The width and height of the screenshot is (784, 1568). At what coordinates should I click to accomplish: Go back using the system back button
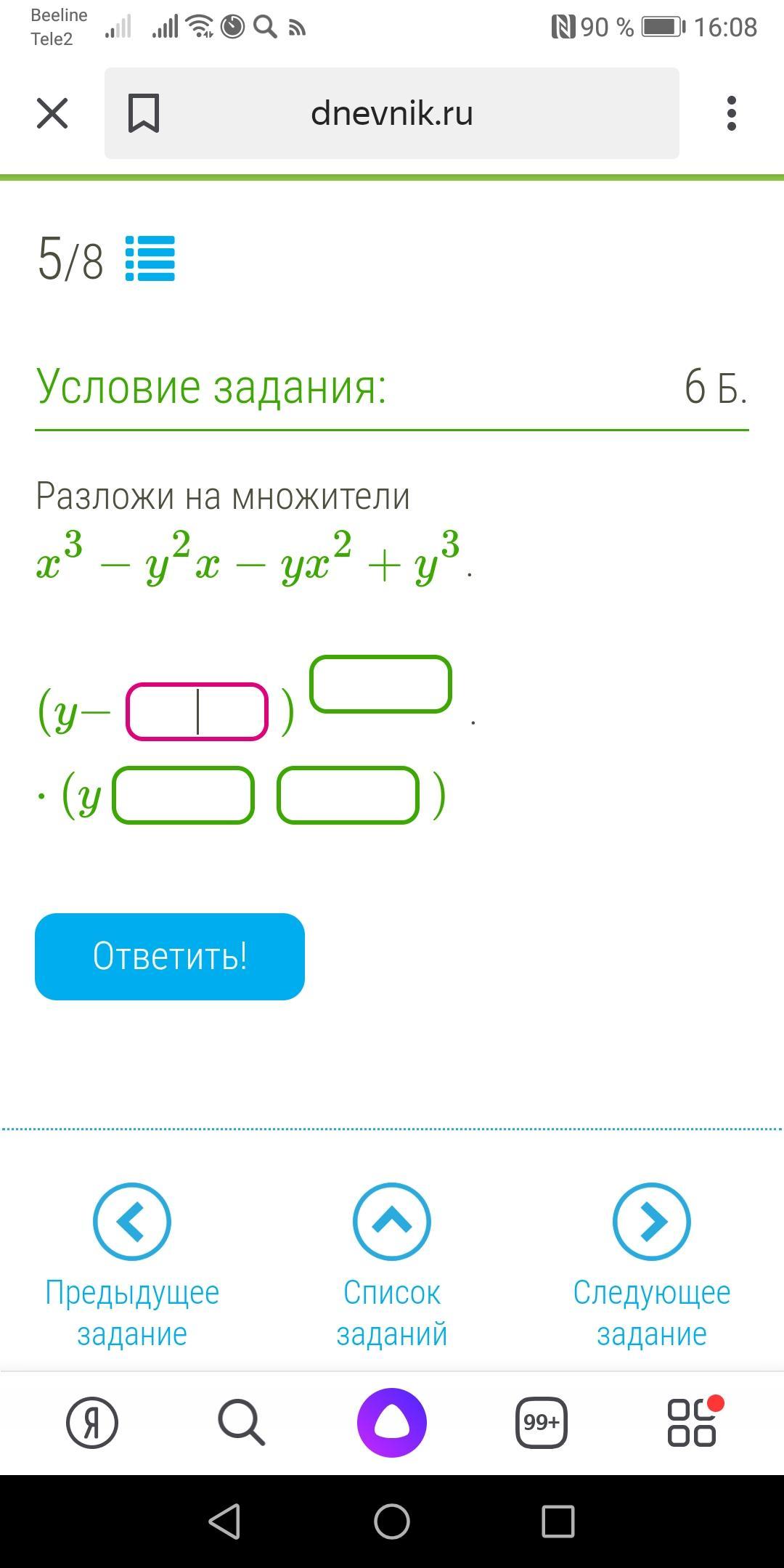pyautogui.click(x=225, y=1521)
